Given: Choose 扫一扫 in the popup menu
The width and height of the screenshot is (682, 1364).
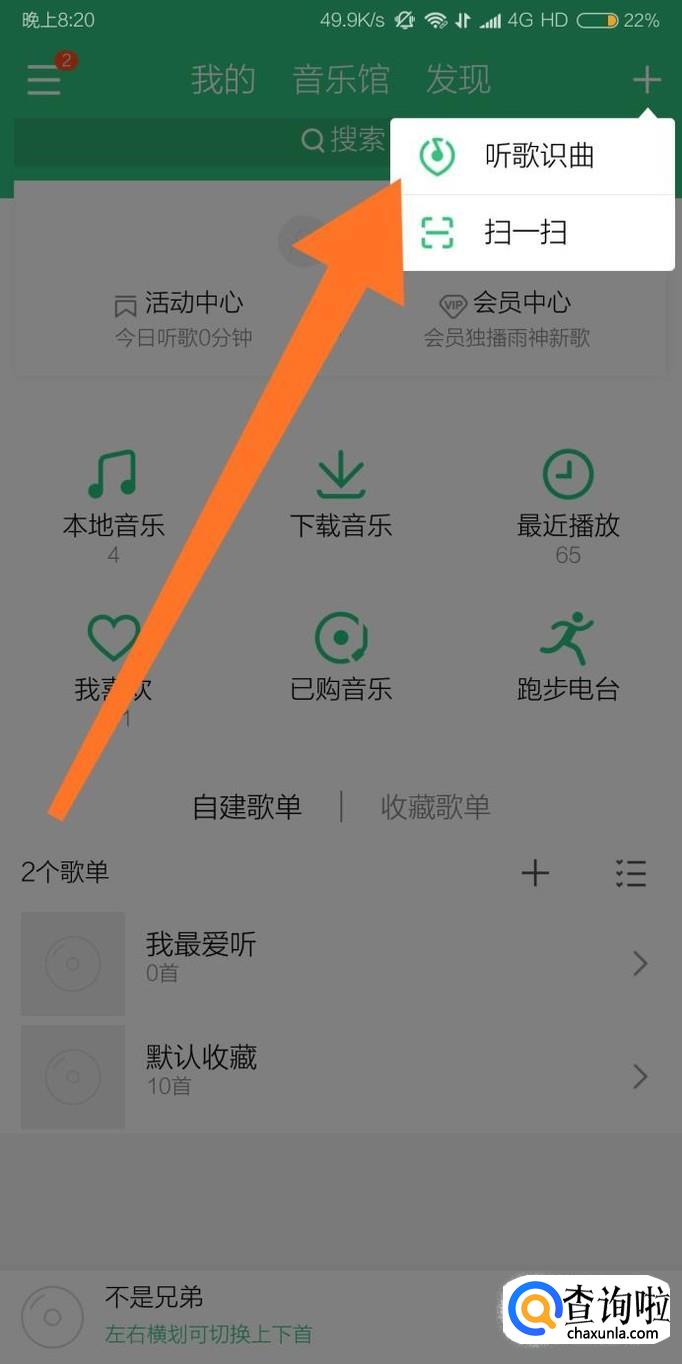Looking at the screenshot, I should [532, 233].
